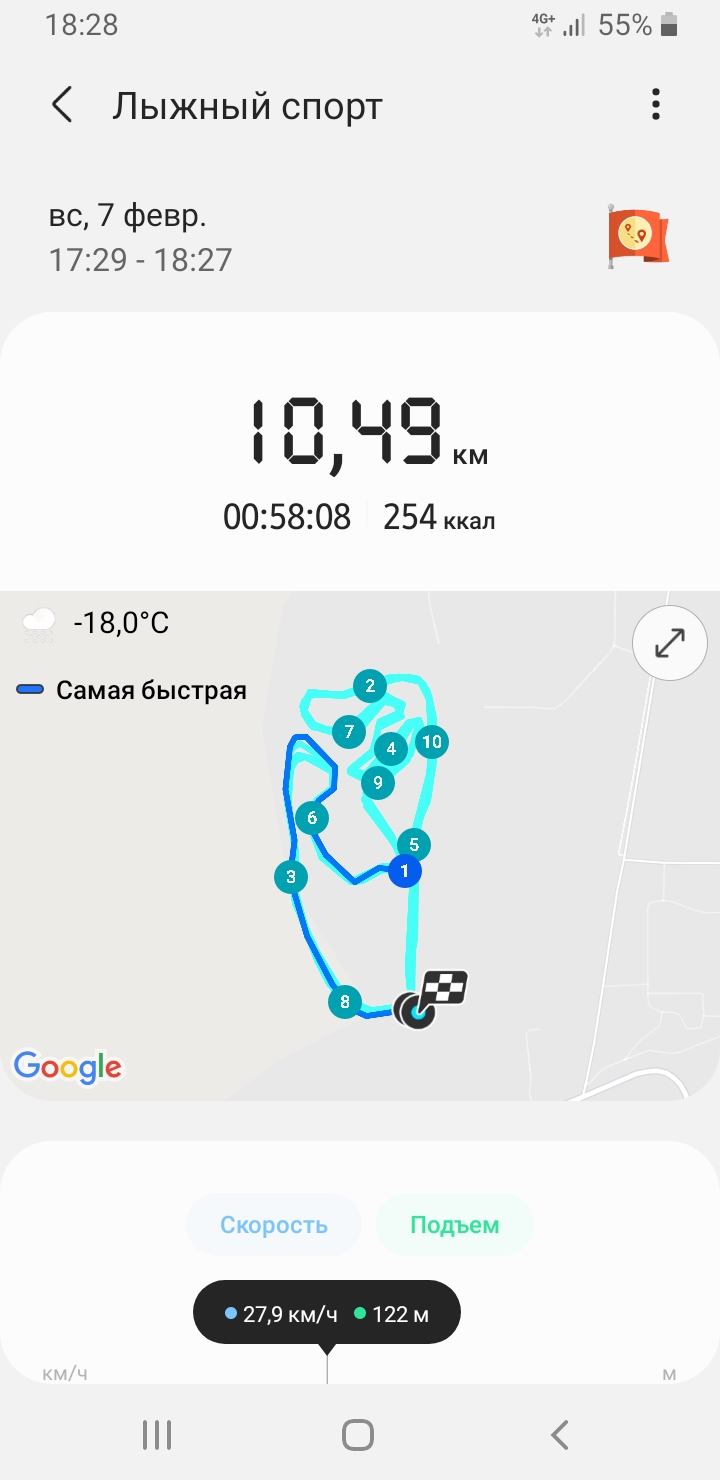
Task: Open recent apps from navigation bar
Action: point(157,1435)
